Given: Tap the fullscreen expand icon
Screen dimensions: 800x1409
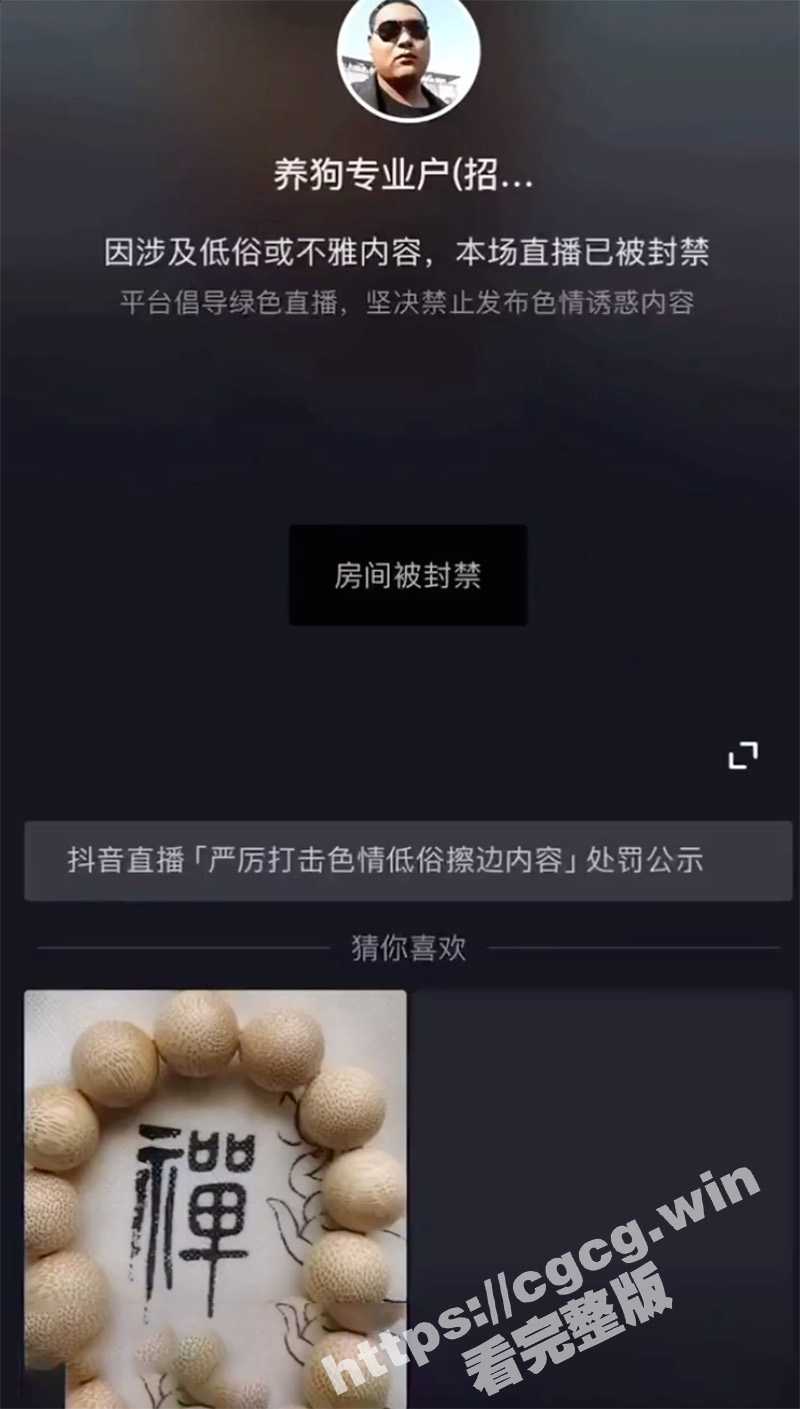Looking at the screenshot, I should point(743,756).
